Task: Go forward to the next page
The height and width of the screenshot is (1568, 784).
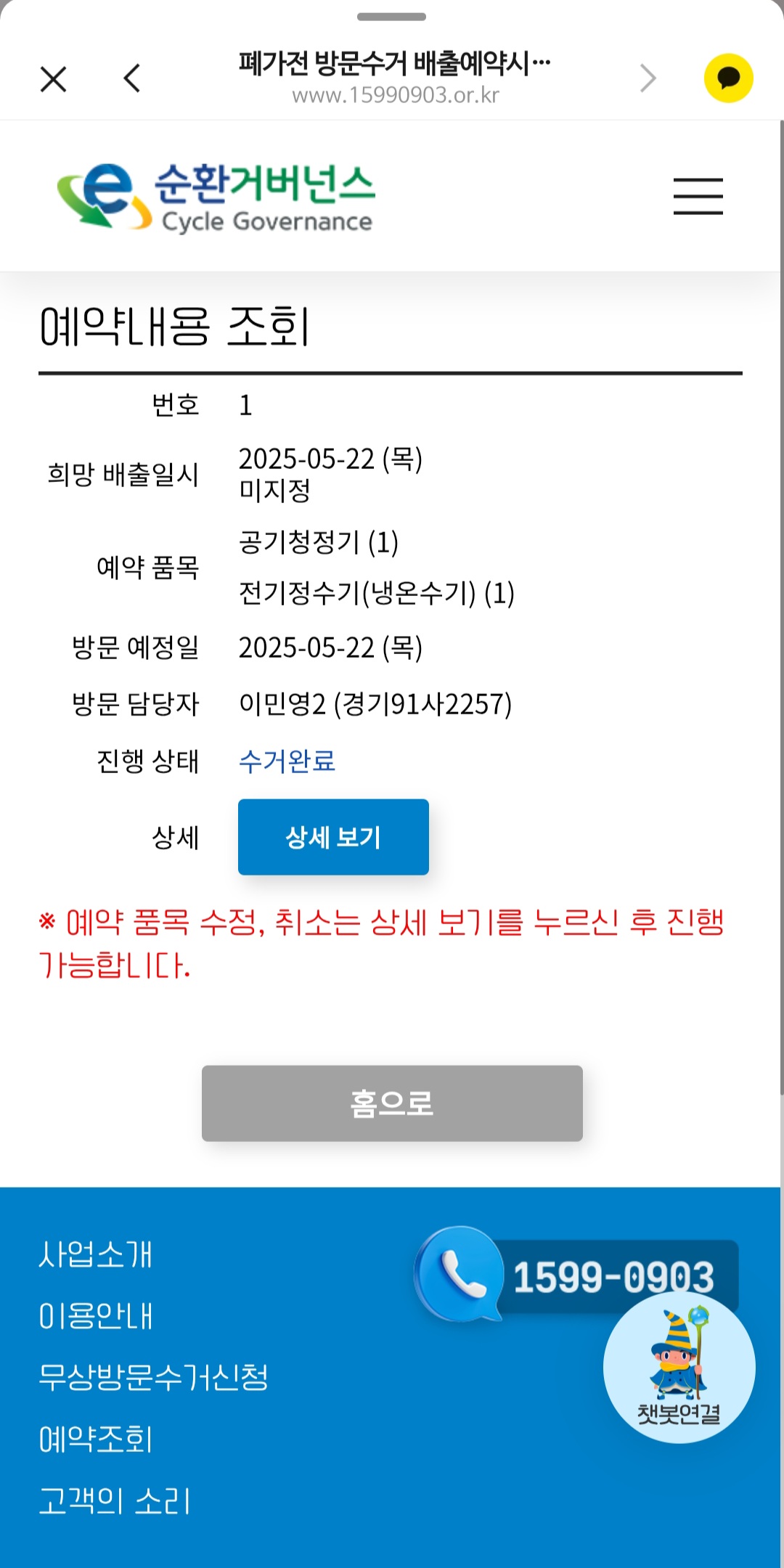Action: pyautogui.click(x=648, y=78)
